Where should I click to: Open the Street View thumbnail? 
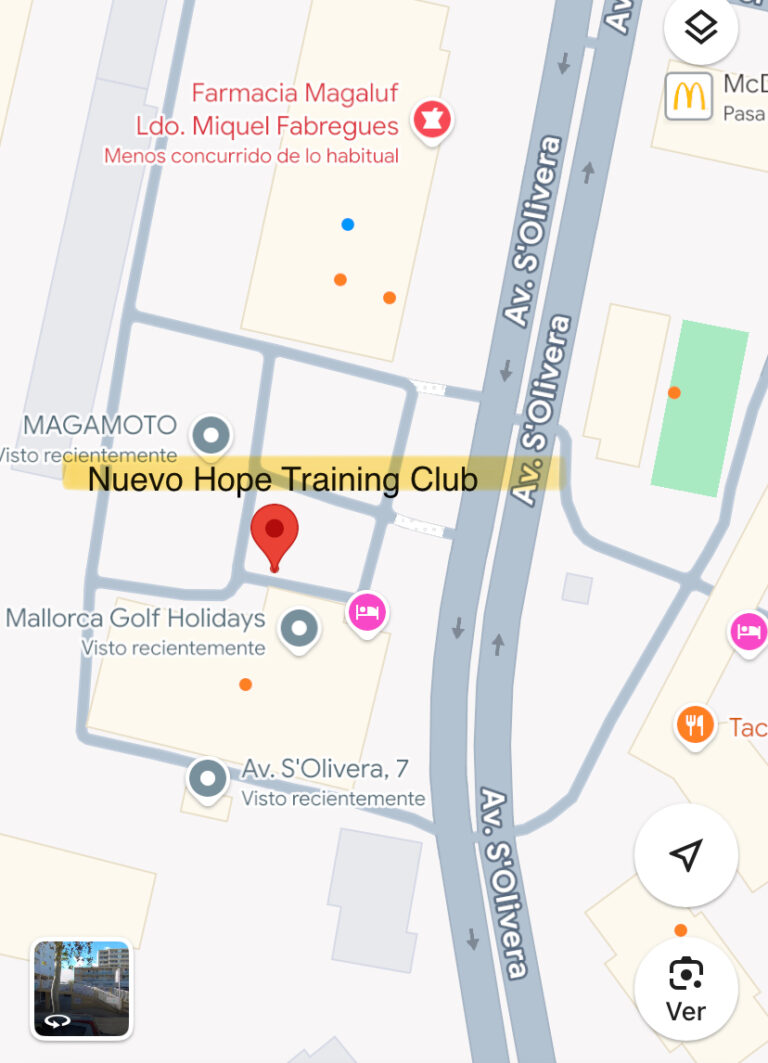tap(81, 987)
